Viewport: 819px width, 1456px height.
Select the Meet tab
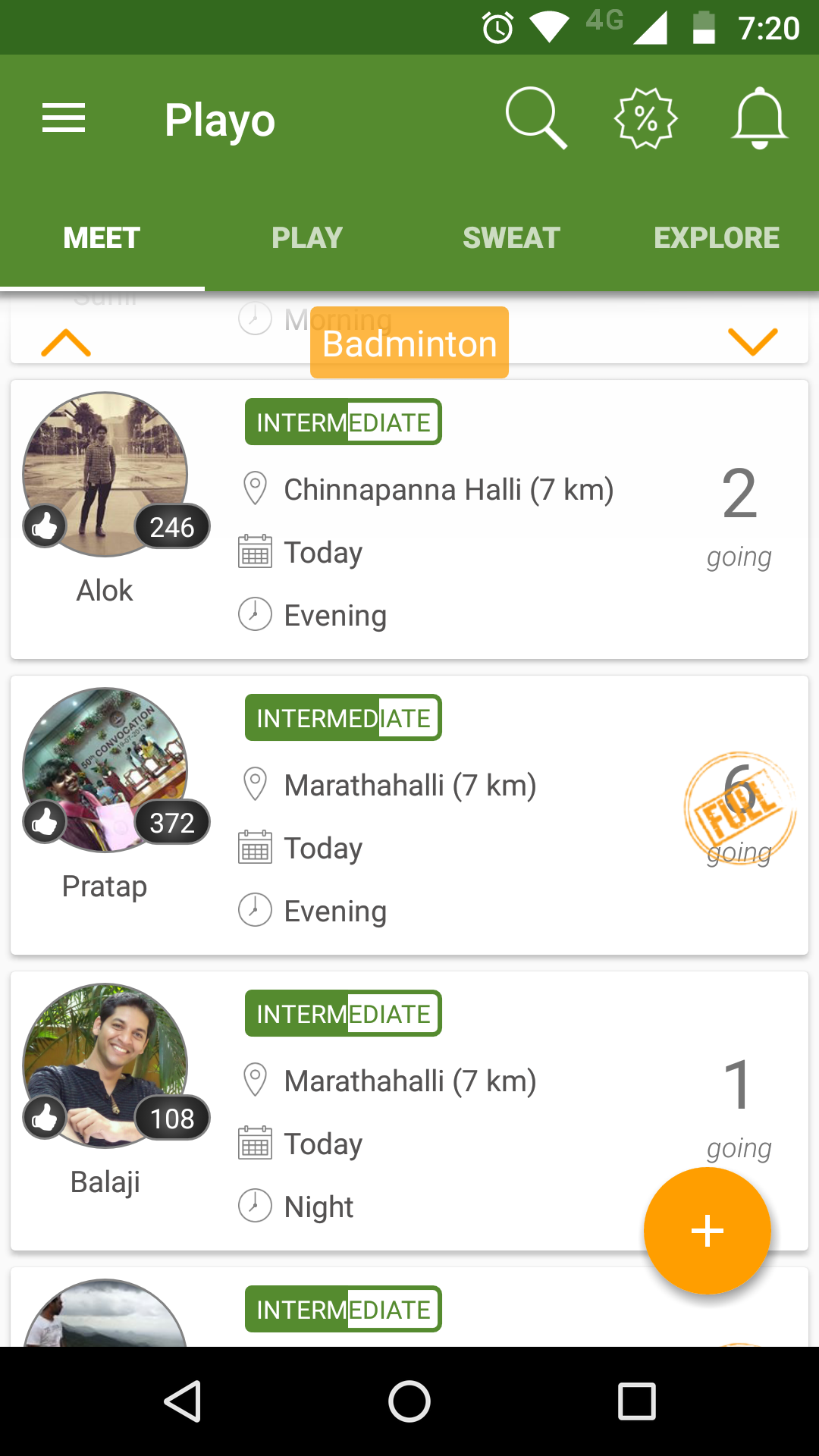tap(102, 238)
